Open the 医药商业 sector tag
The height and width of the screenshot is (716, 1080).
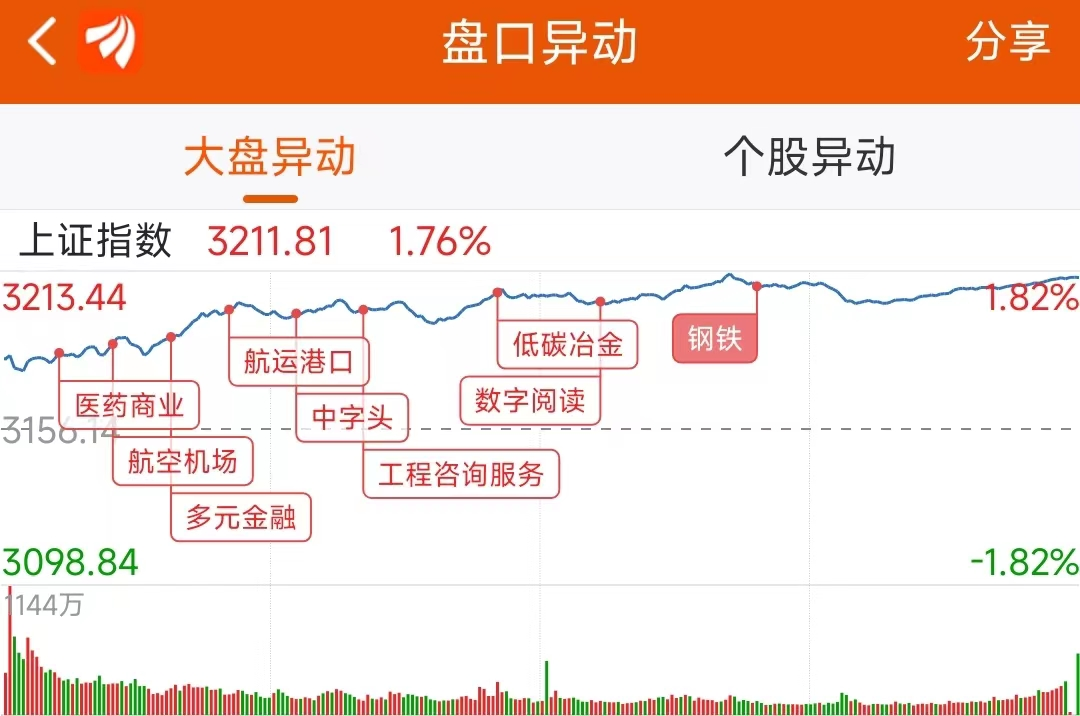(x=129, y=405)
